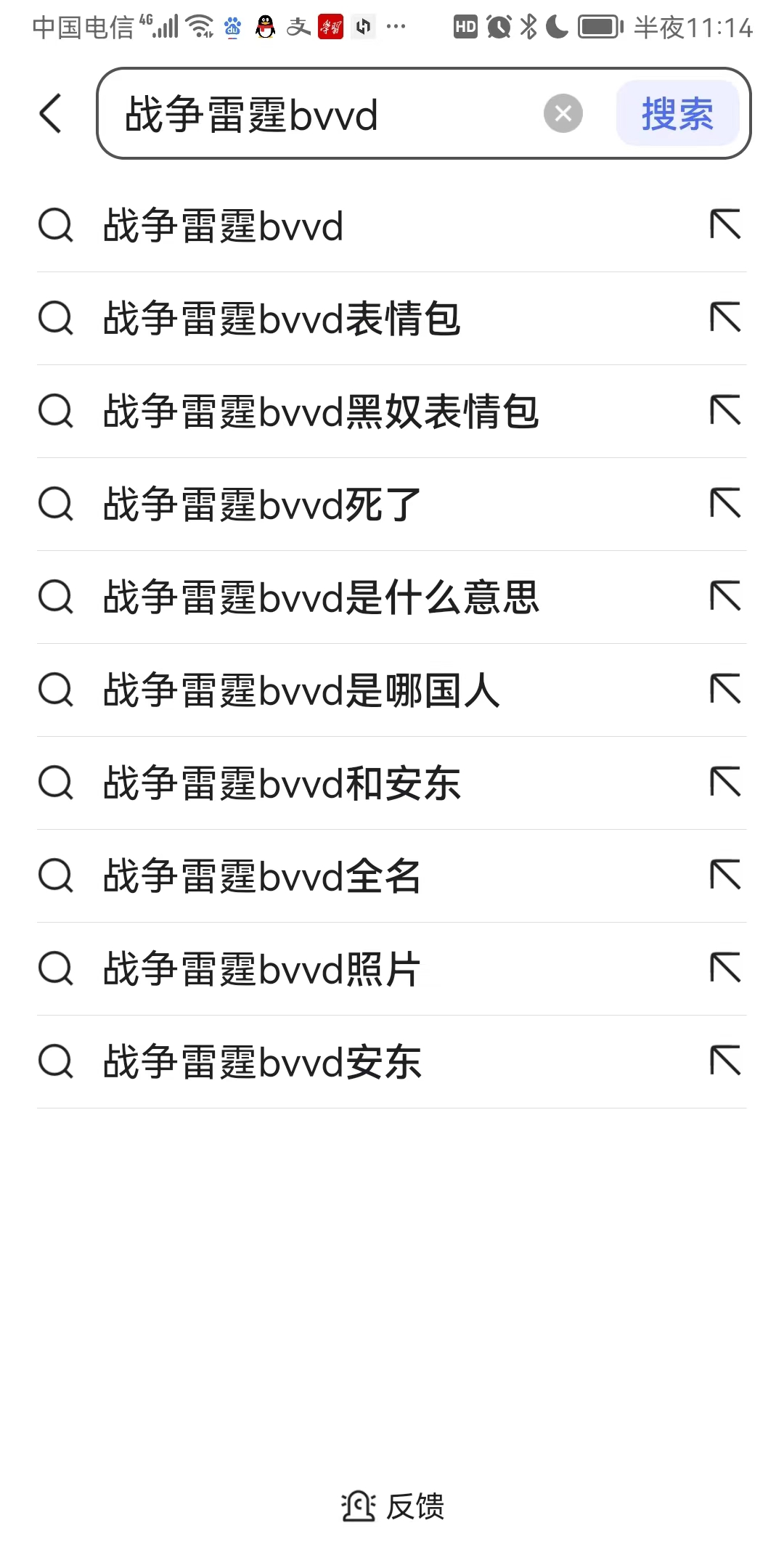Screen dimensions: 784x1568
Task: Select the first suggestion 战争雷霆bvvd
Action: point(392,226)
